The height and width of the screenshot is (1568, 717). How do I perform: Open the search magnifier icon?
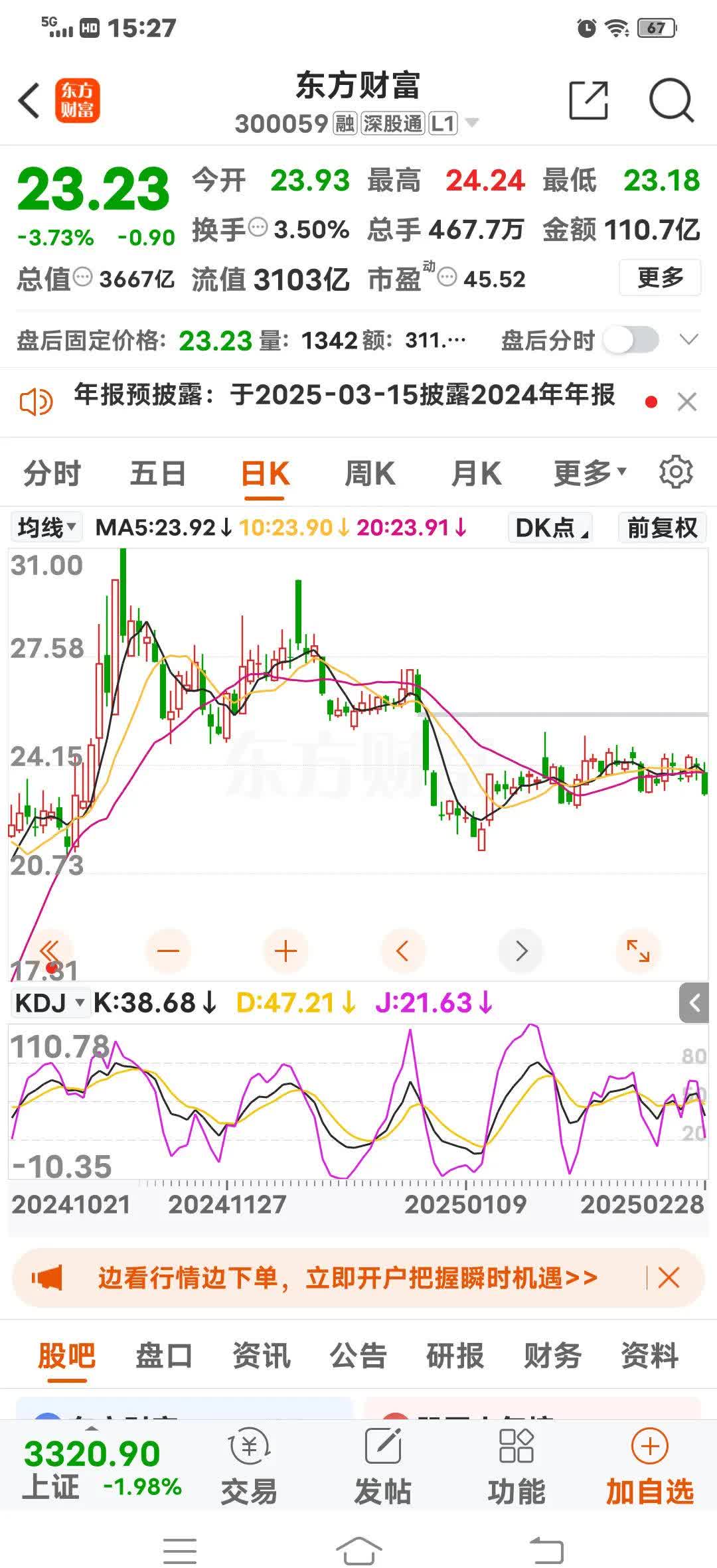point(671,101)
